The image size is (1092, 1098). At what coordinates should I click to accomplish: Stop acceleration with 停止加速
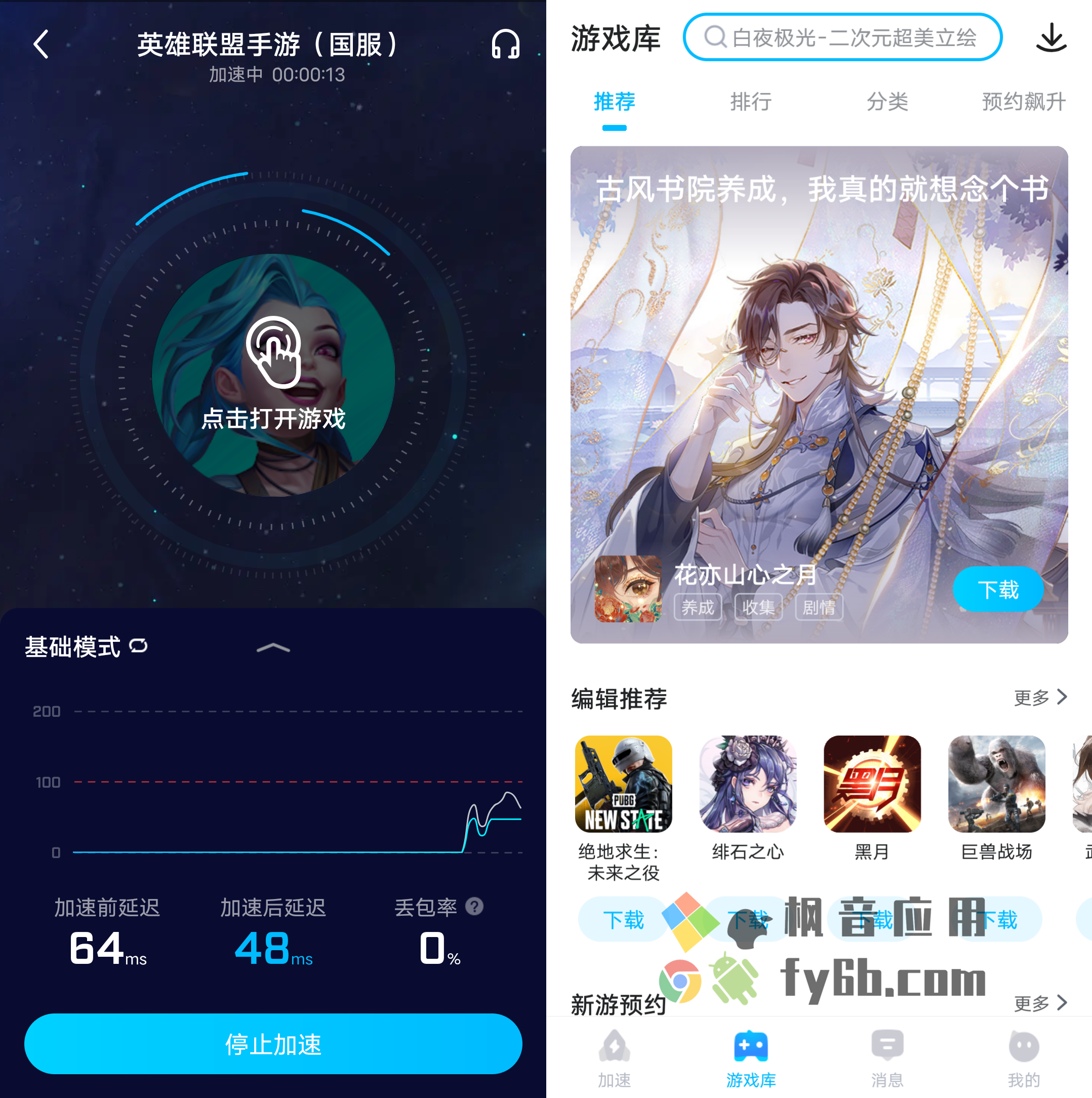(273, 1044)
